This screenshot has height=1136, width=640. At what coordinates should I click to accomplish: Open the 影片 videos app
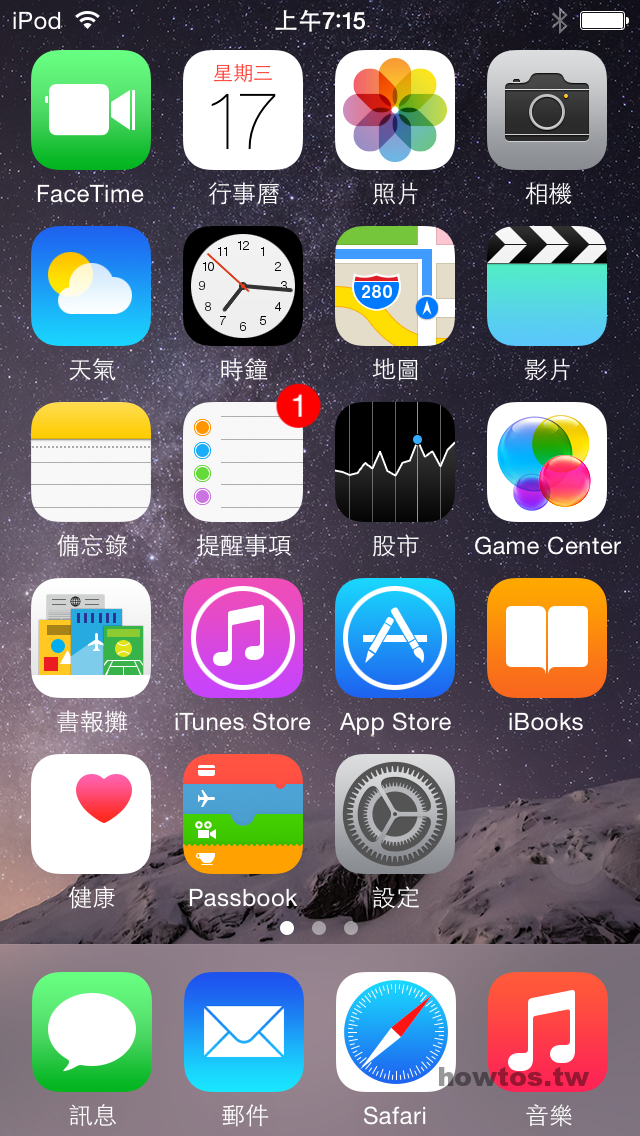coord(547,286)
